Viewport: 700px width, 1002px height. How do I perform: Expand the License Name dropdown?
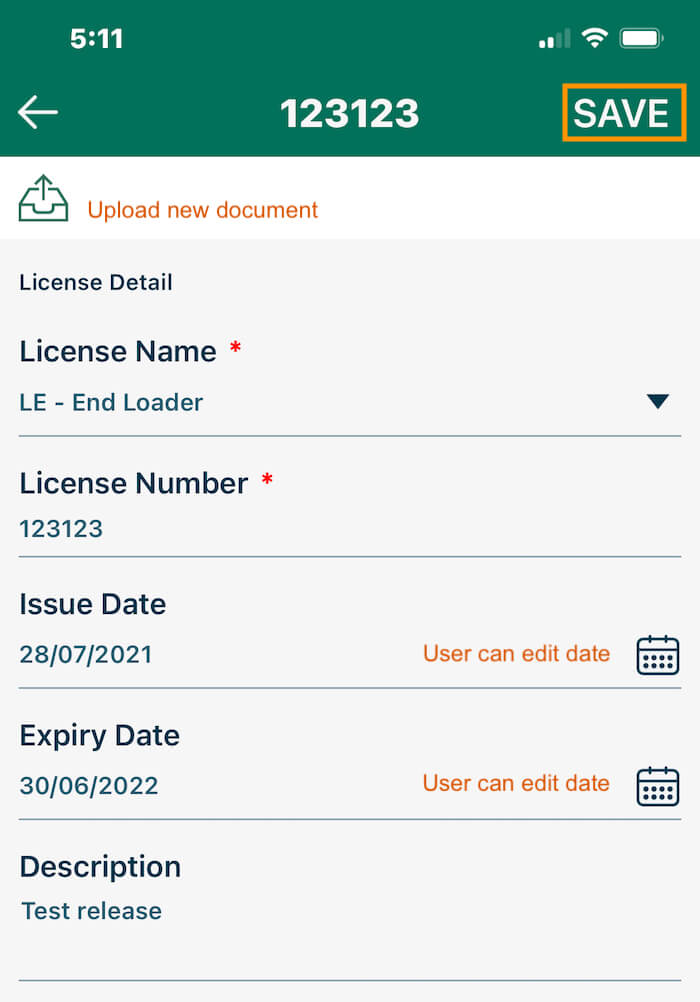pos(656,402)
